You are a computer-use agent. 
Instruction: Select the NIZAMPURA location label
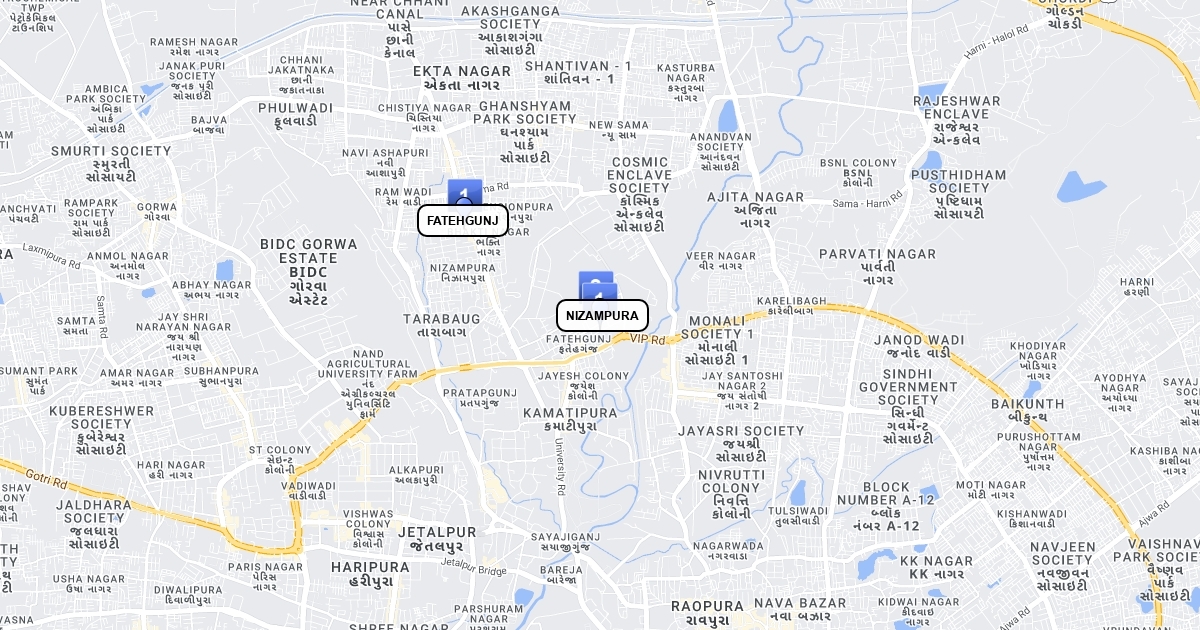point(602,315)
